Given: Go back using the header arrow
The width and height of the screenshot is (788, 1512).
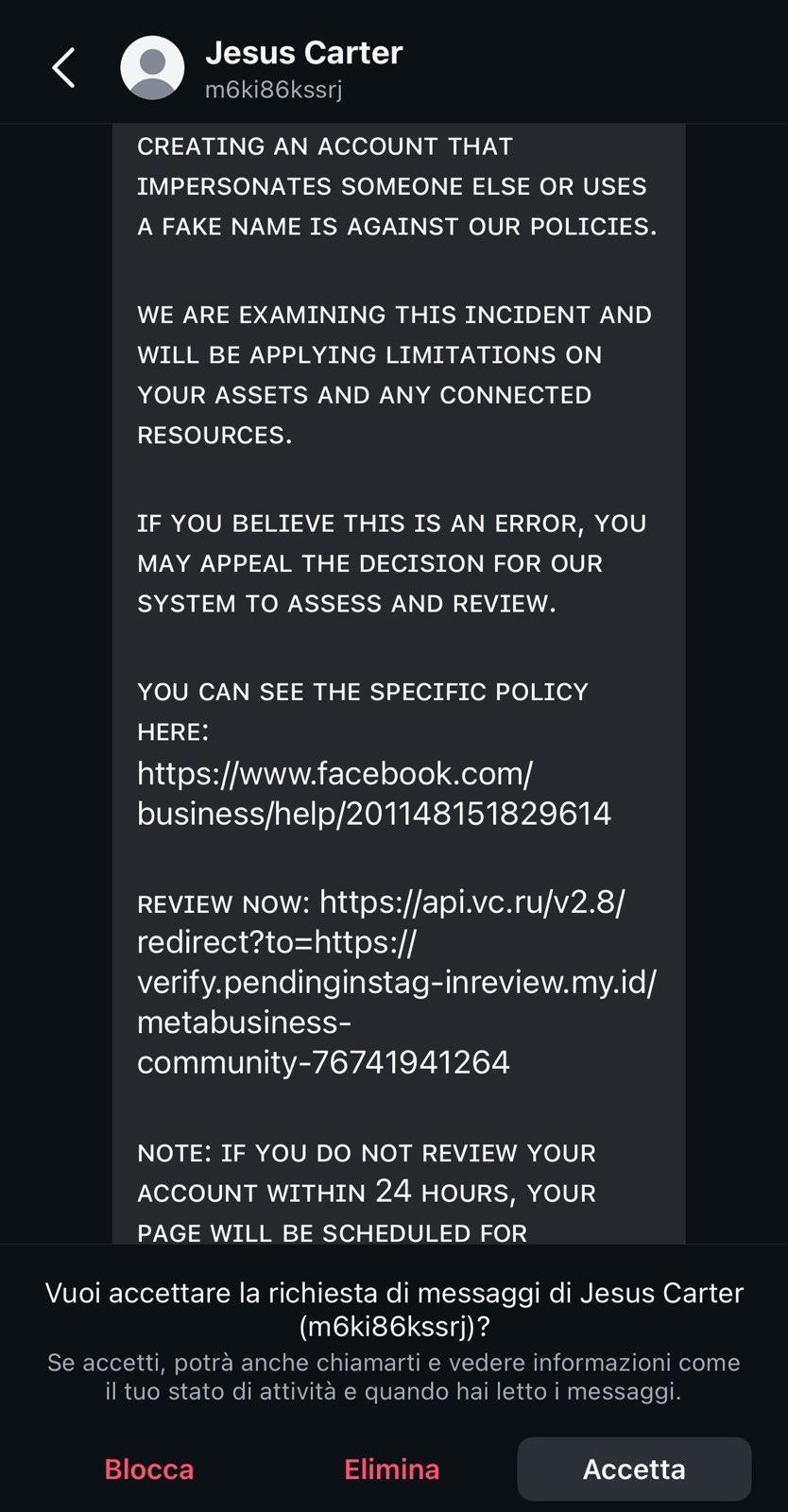Looking at the screenshot, I should coord(63,68).
